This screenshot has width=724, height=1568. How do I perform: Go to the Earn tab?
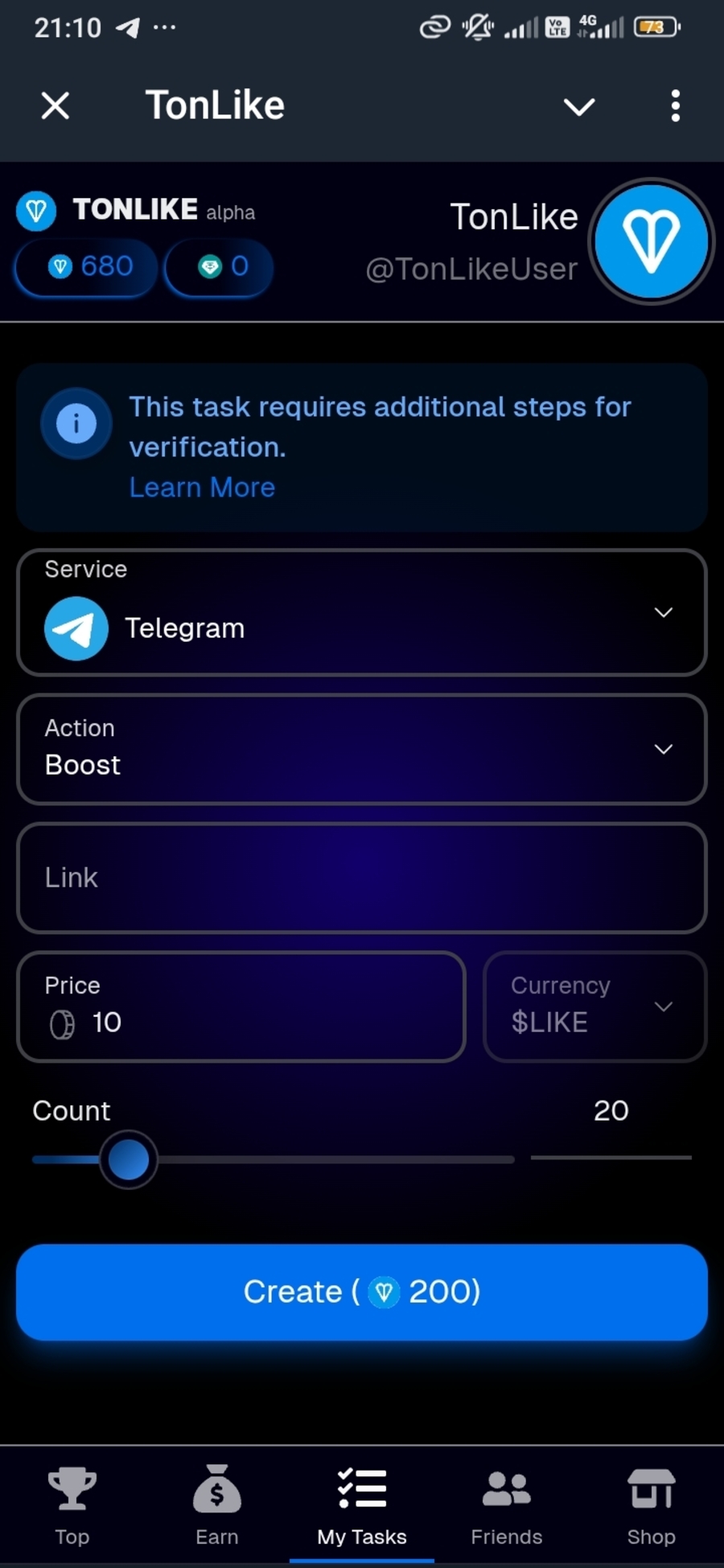(x=217, y=1505)
